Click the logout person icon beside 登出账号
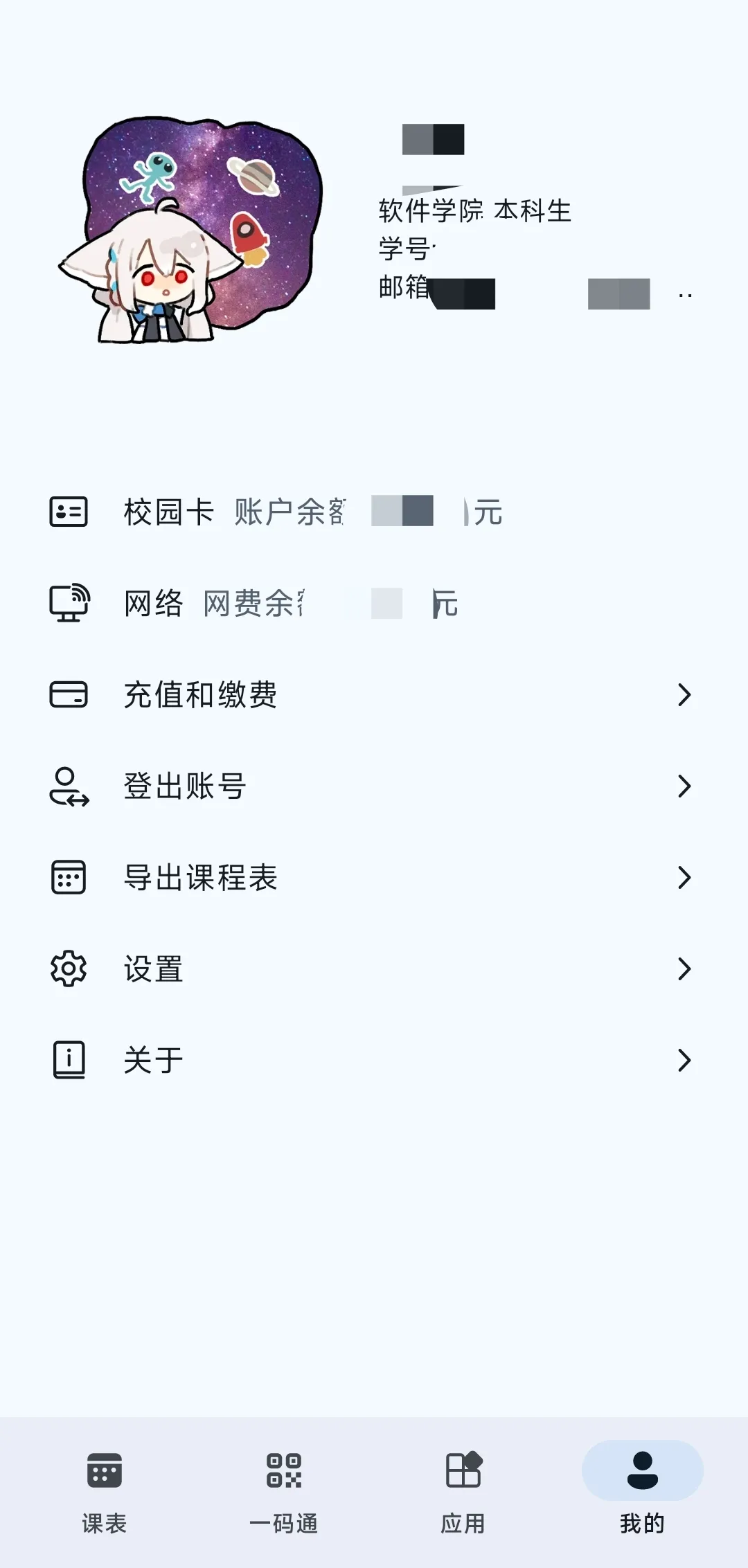Screen dimensions: 748x1568 pyautogui.click(x=68, y=786)
